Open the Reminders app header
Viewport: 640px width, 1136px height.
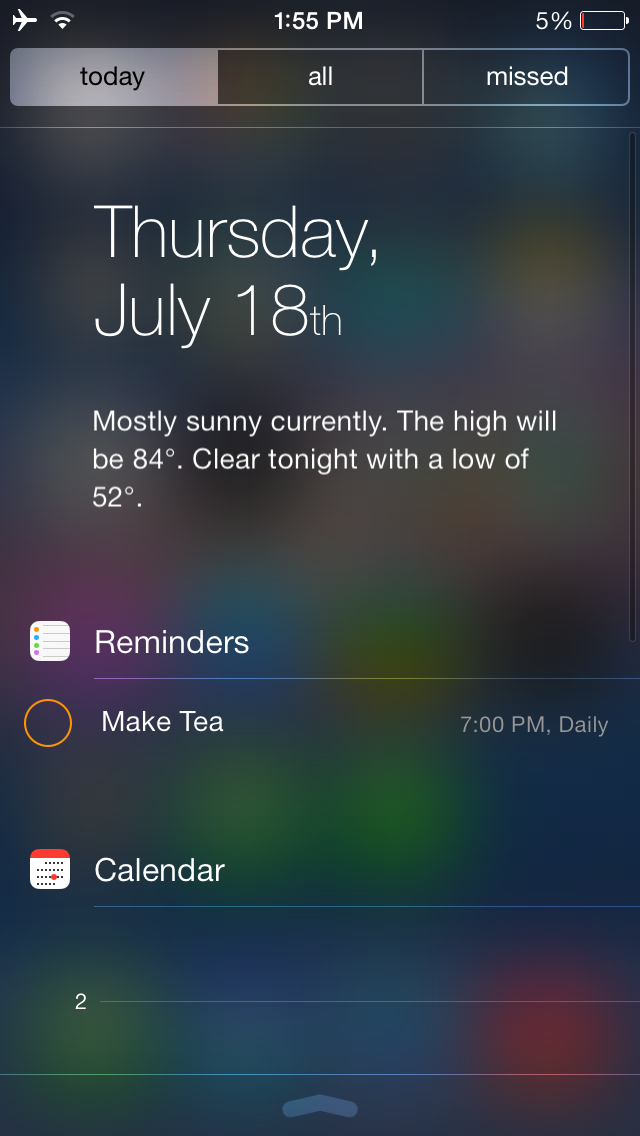171,642
